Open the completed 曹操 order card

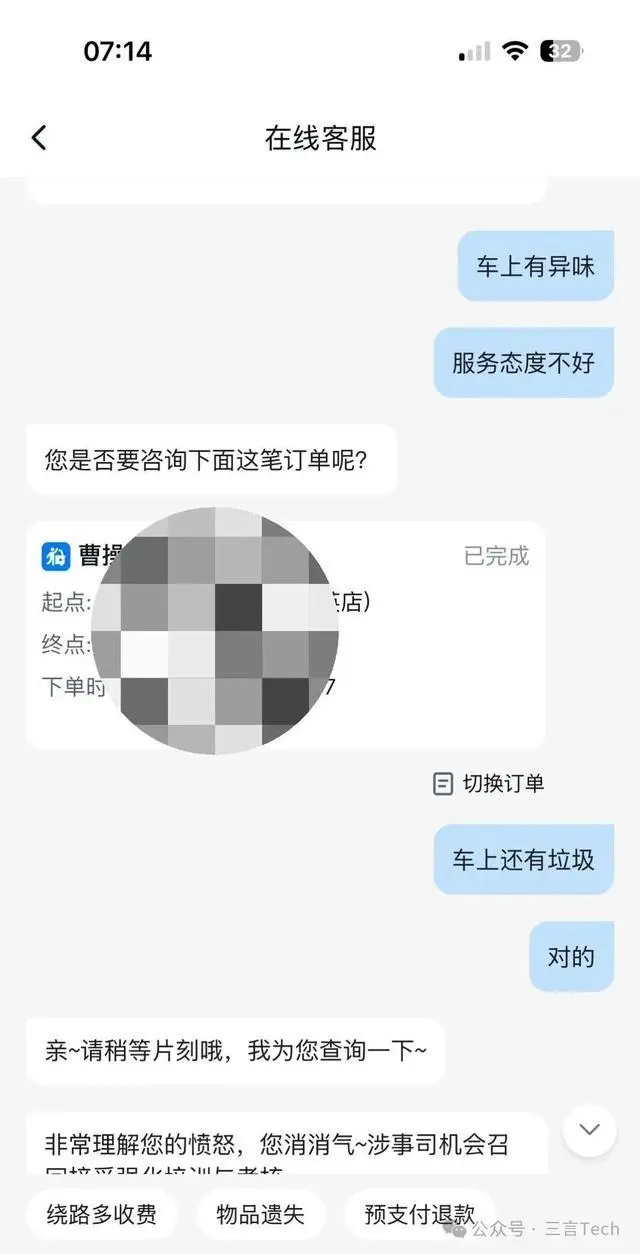(285, 634)
